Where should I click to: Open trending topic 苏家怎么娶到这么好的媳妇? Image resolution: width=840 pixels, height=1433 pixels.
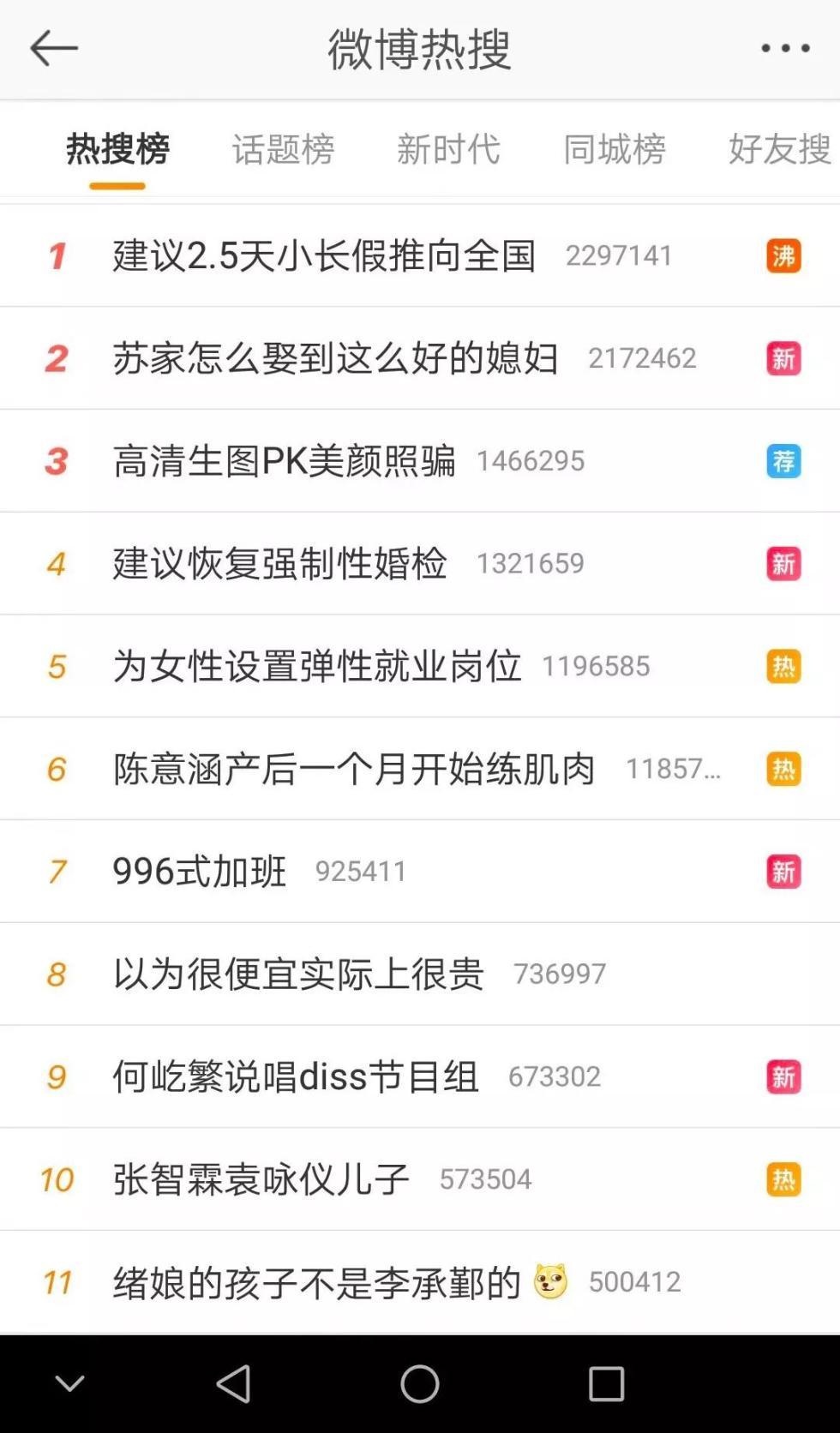(335, 358)
